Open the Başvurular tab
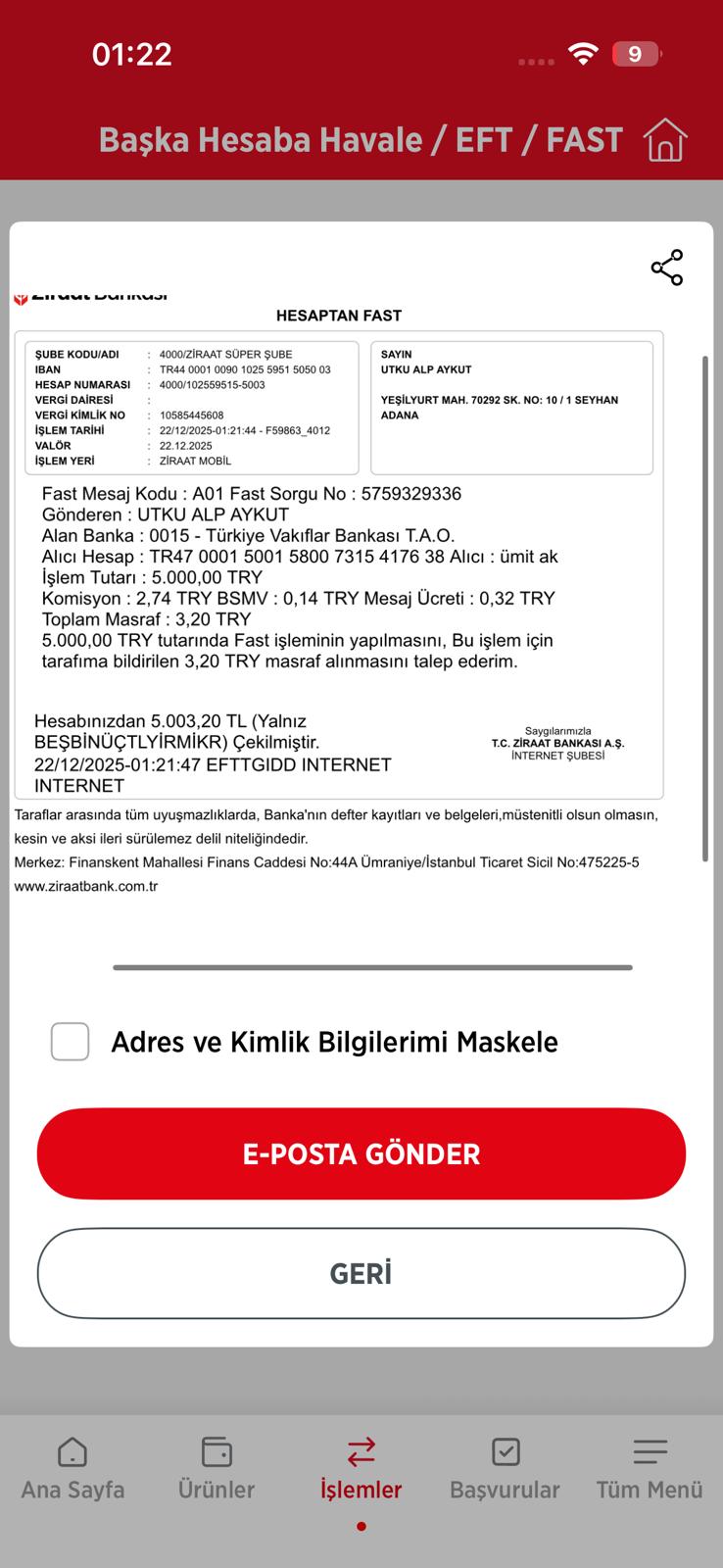723x1568 pixels. tap(505, 1469)
